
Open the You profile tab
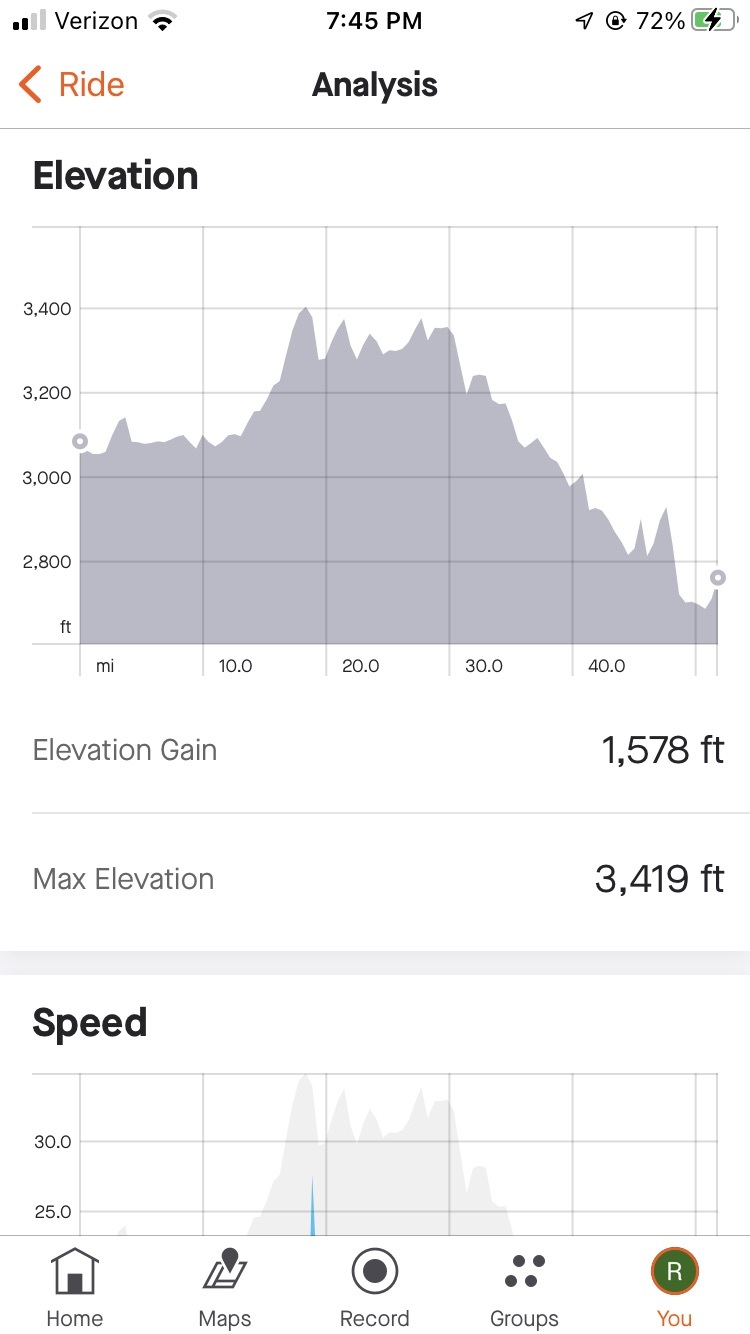[674, 1286]
